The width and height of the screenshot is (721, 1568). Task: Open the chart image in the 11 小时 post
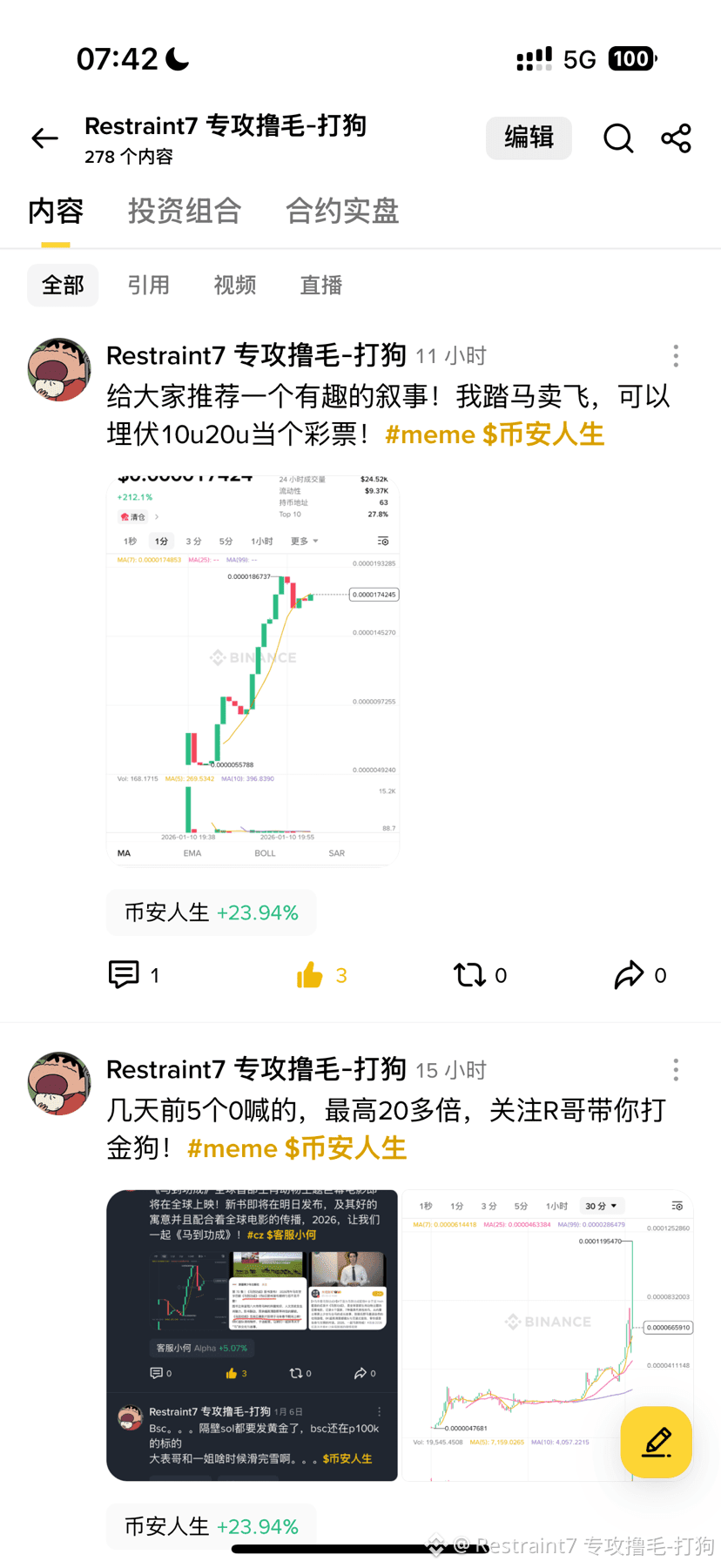253,670
